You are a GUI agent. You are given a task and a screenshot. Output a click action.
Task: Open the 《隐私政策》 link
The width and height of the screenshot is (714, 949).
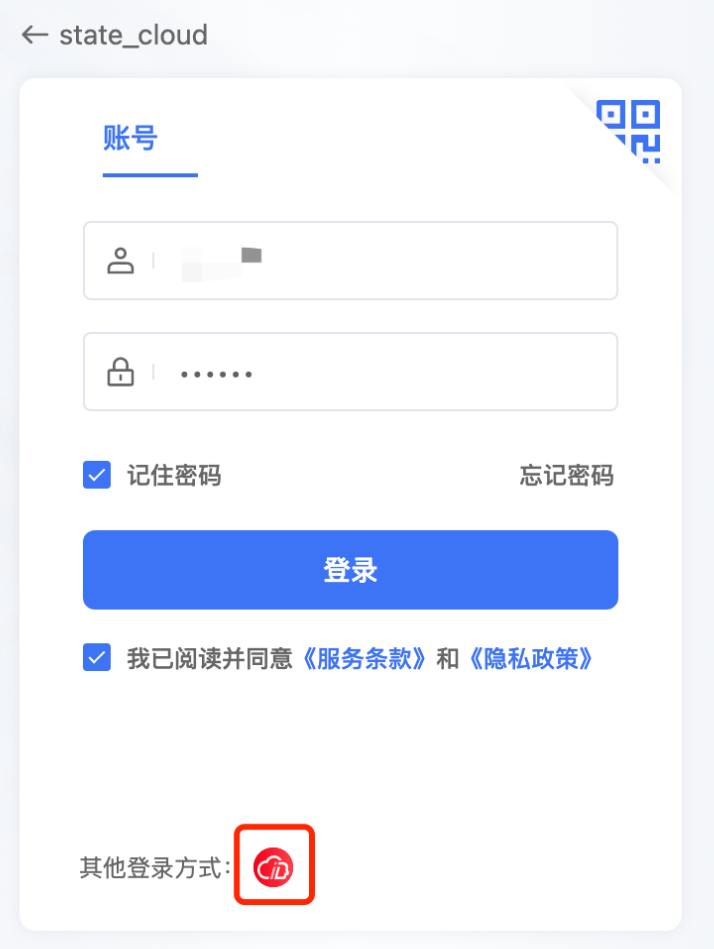click(x=530, y=658)
